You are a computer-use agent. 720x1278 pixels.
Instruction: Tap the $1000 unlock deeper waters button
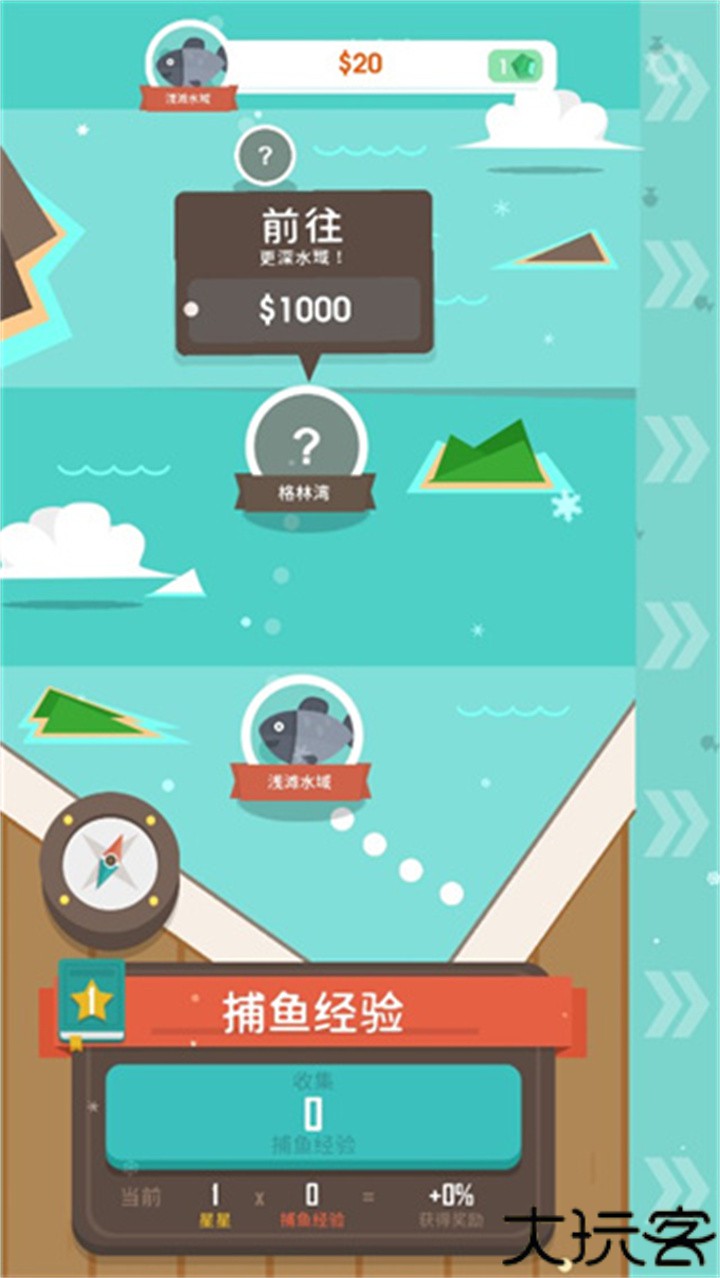[304, 310]
